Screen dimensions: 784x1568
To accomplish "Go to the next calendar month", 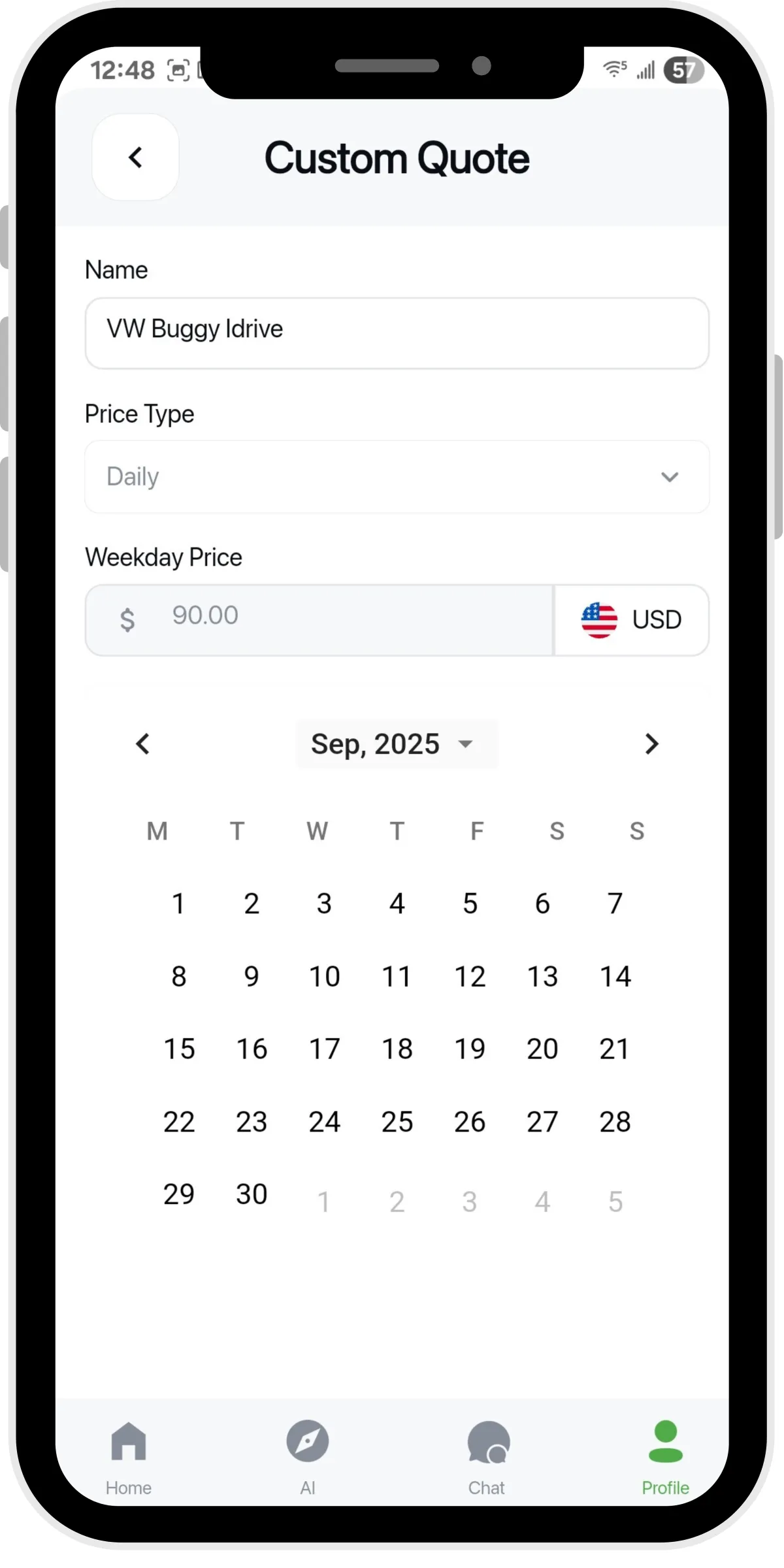I will pos(651,744).
